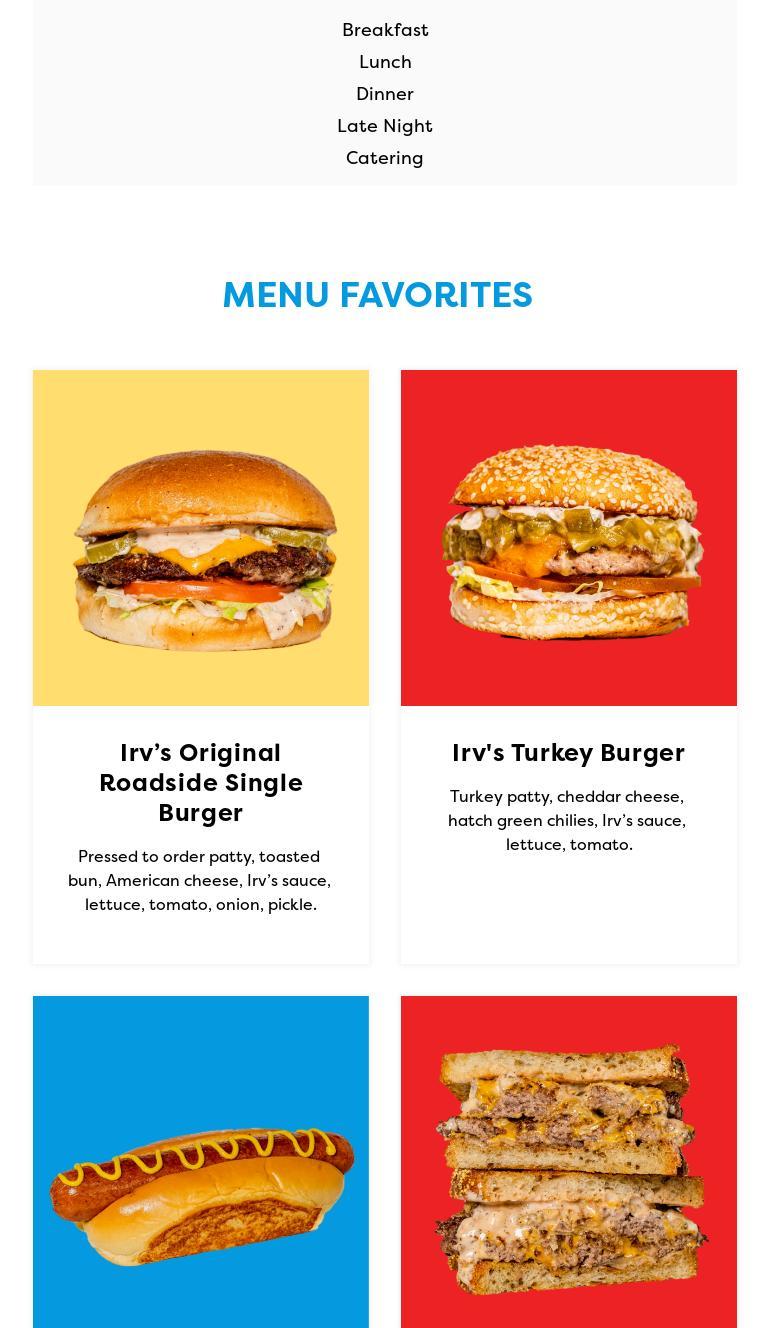Open the Late Night menu
The height and width of the screenshot is (1328, 770).
(385, 126)
